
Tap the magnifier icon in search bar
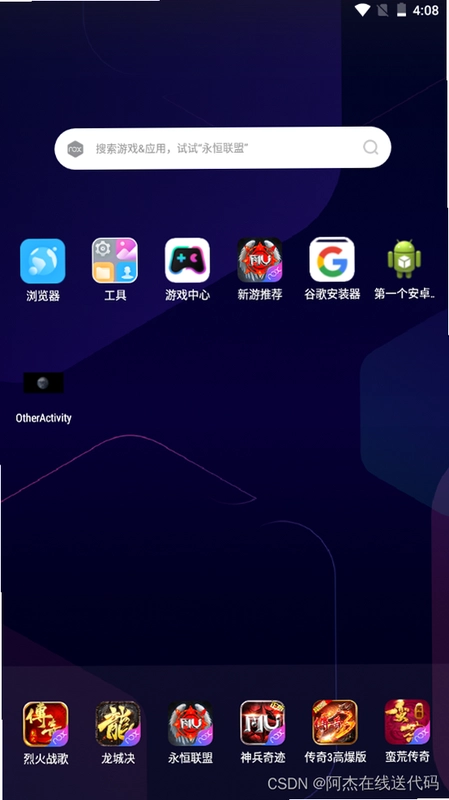tap(371, 147)
